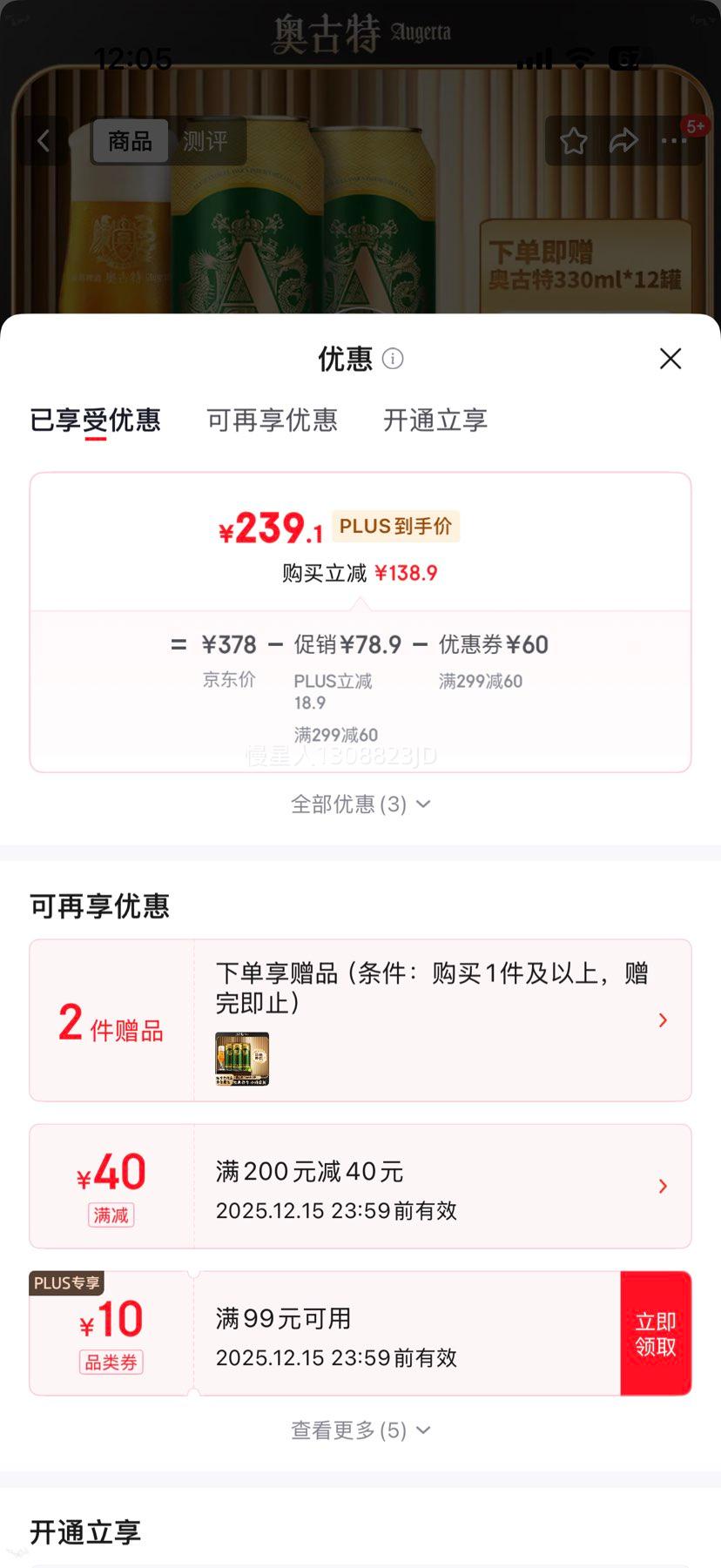
Task: Expand 查看更多 (5) for more coupons
Action: (x=360, y=1430)
